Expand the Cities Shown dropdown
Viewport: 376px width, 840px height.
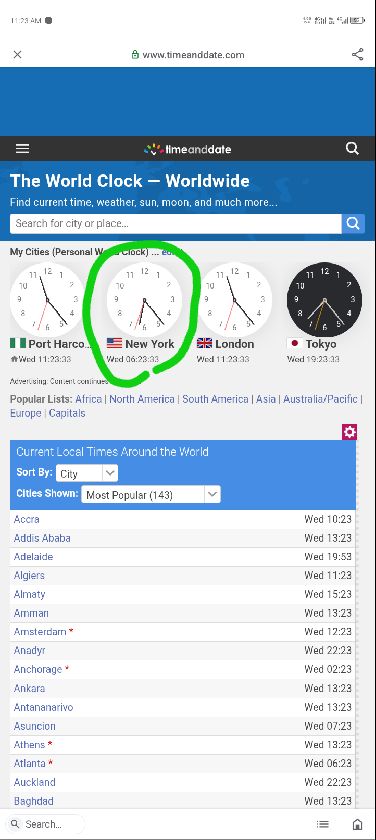coord(151,494)
